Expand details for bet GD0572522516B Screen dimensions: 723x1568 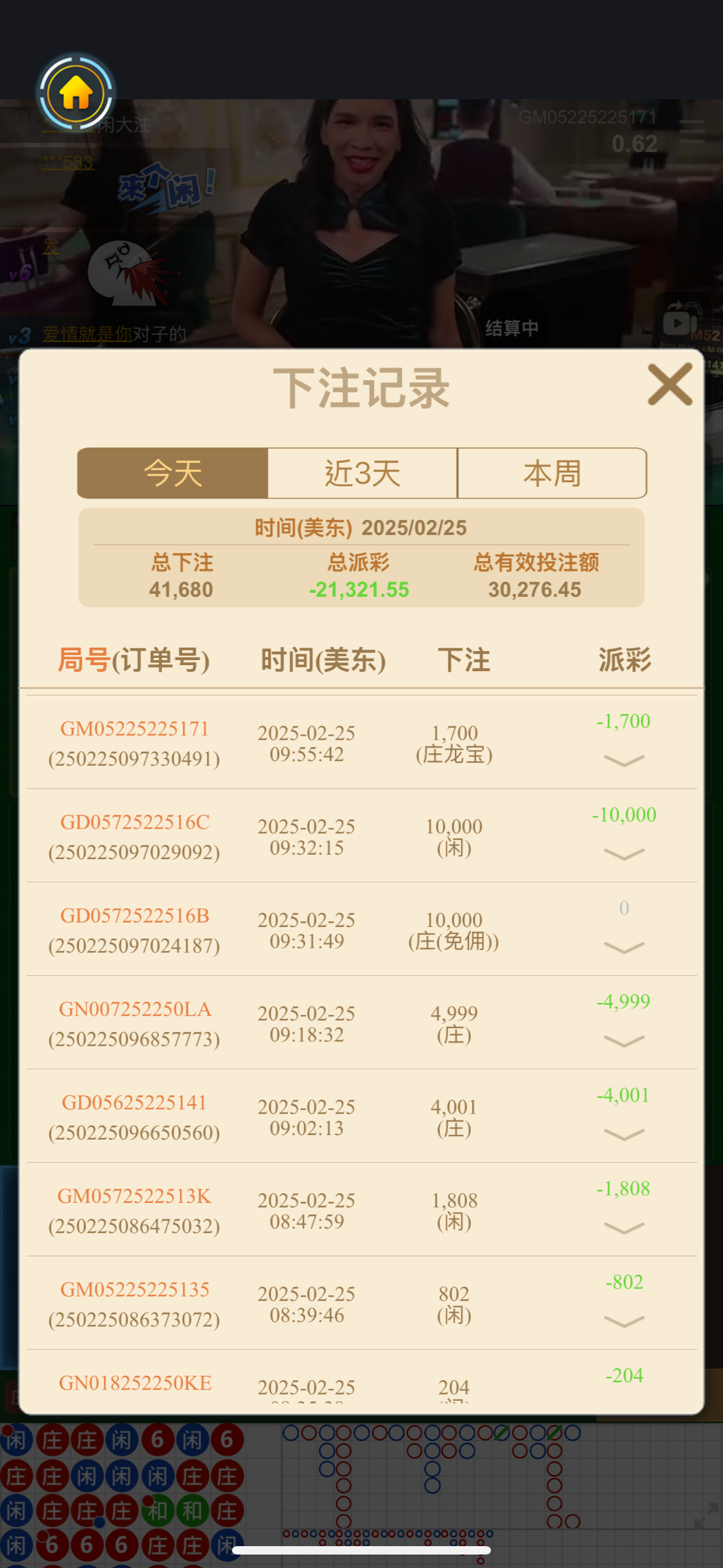[x=623, y=947]
